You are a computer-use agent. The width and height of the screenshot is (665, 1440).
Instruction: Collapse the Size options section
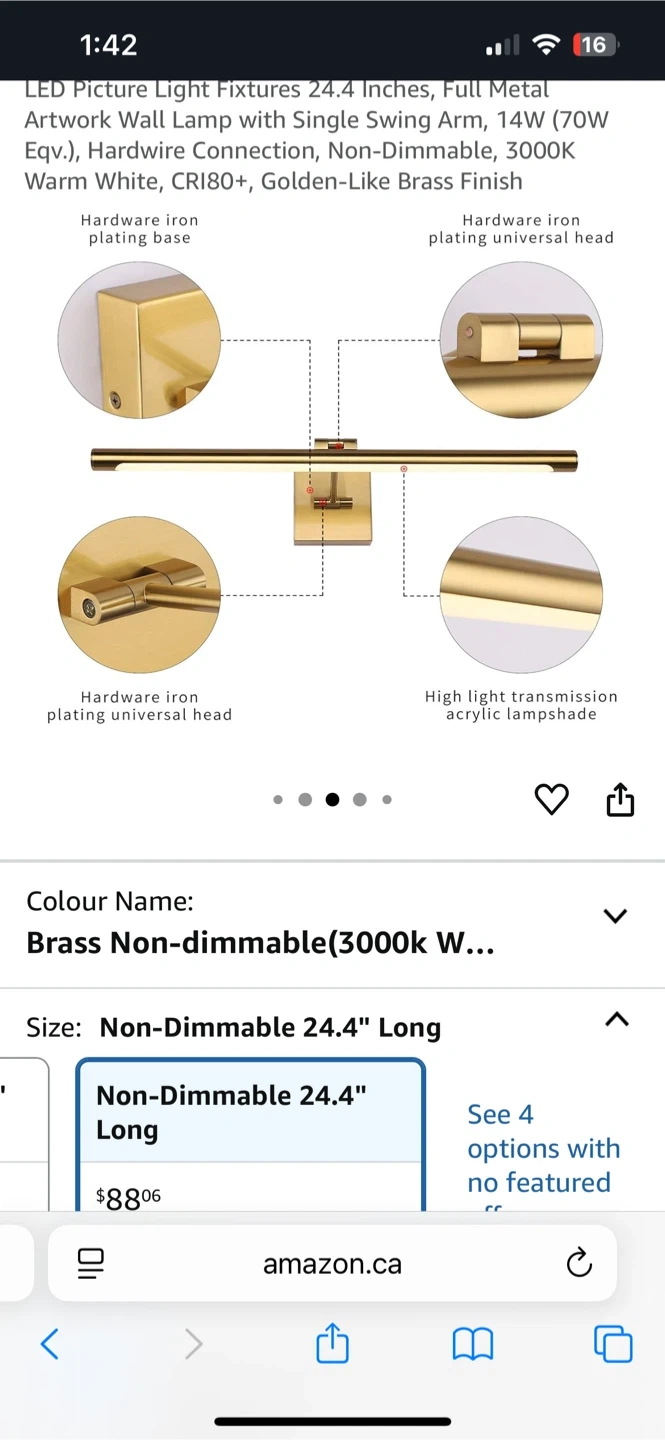(617, 1020)
